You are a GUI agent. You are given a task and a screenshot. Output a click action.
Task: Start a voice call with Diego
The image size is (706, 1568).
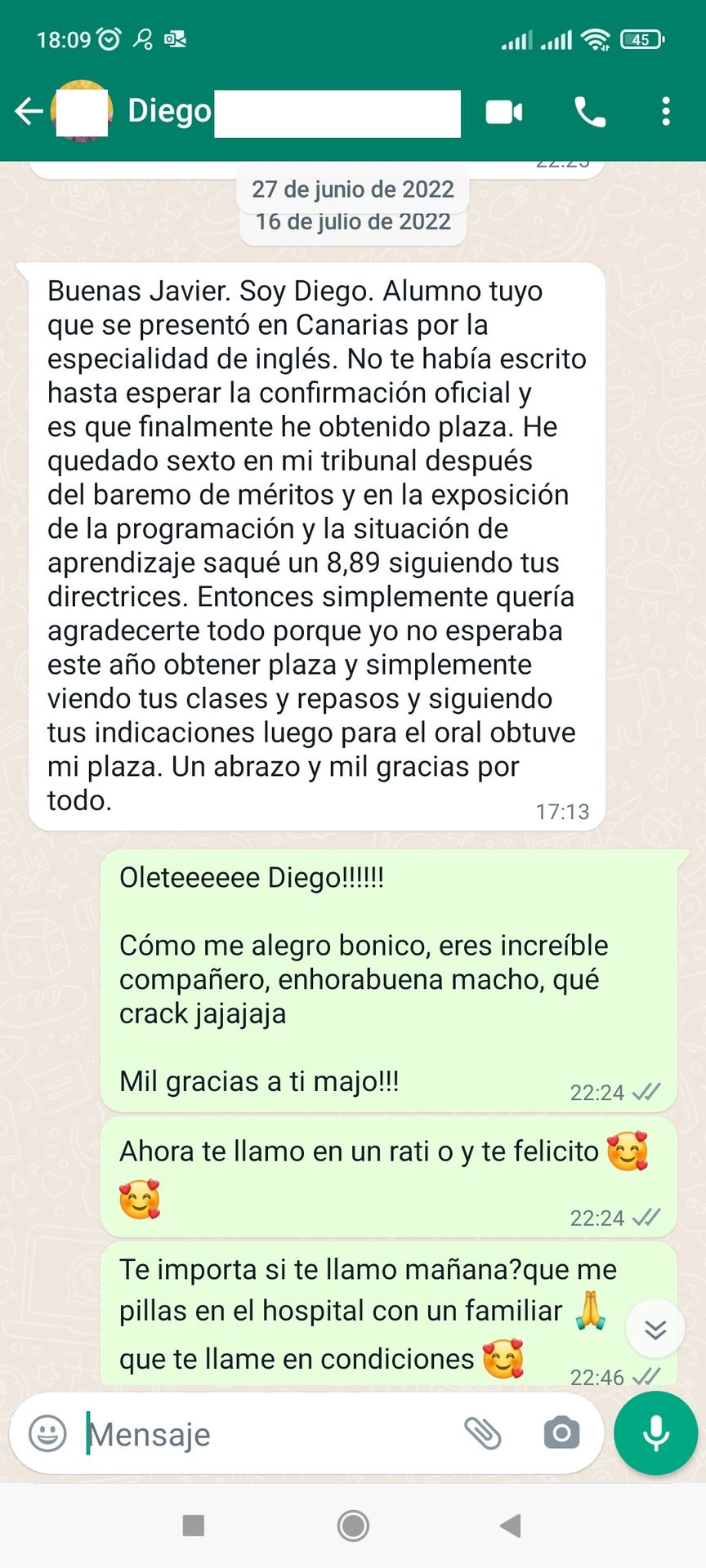[590, 112]
